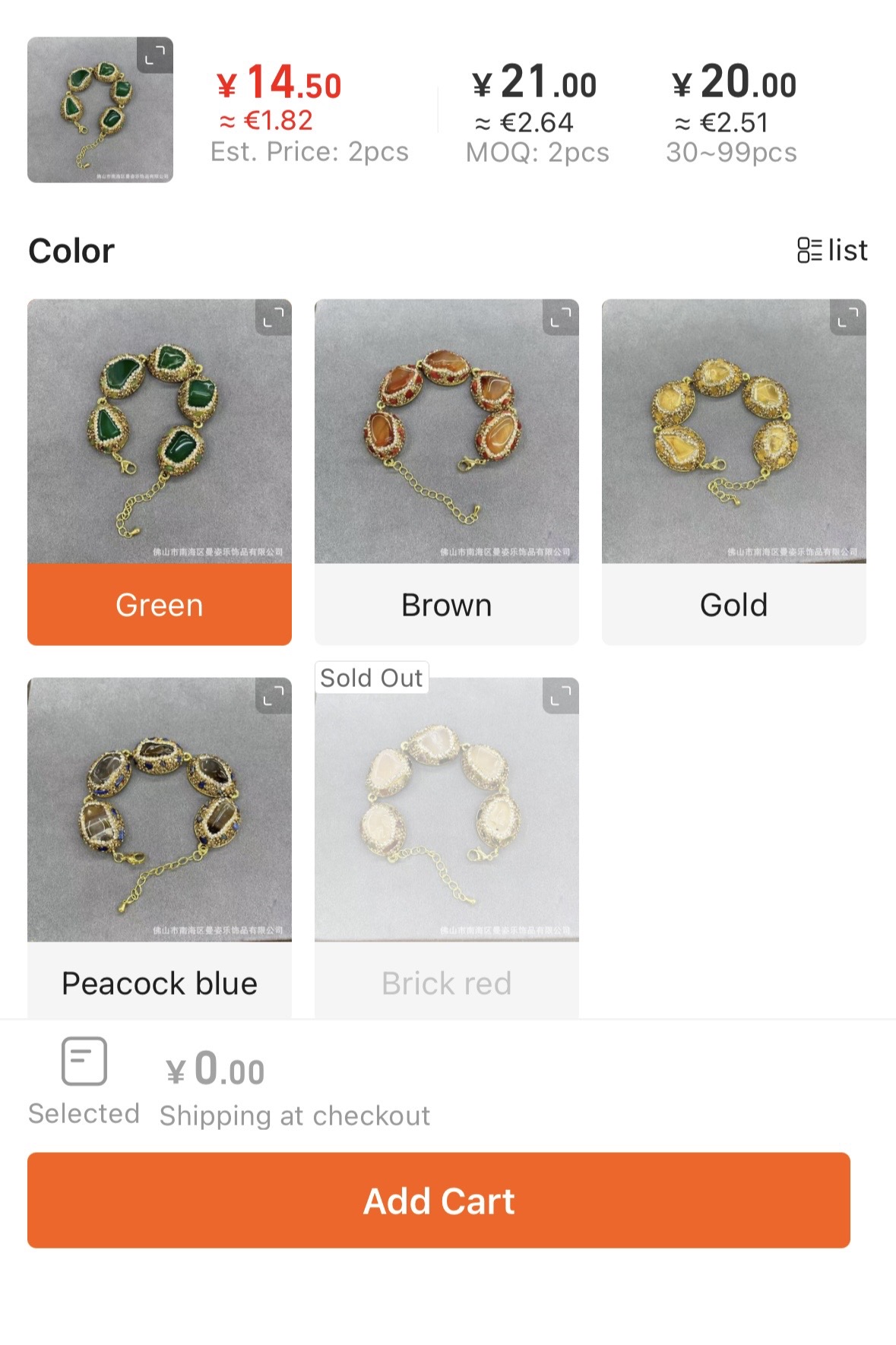Enlarge the product thumbnail at top

154,55
